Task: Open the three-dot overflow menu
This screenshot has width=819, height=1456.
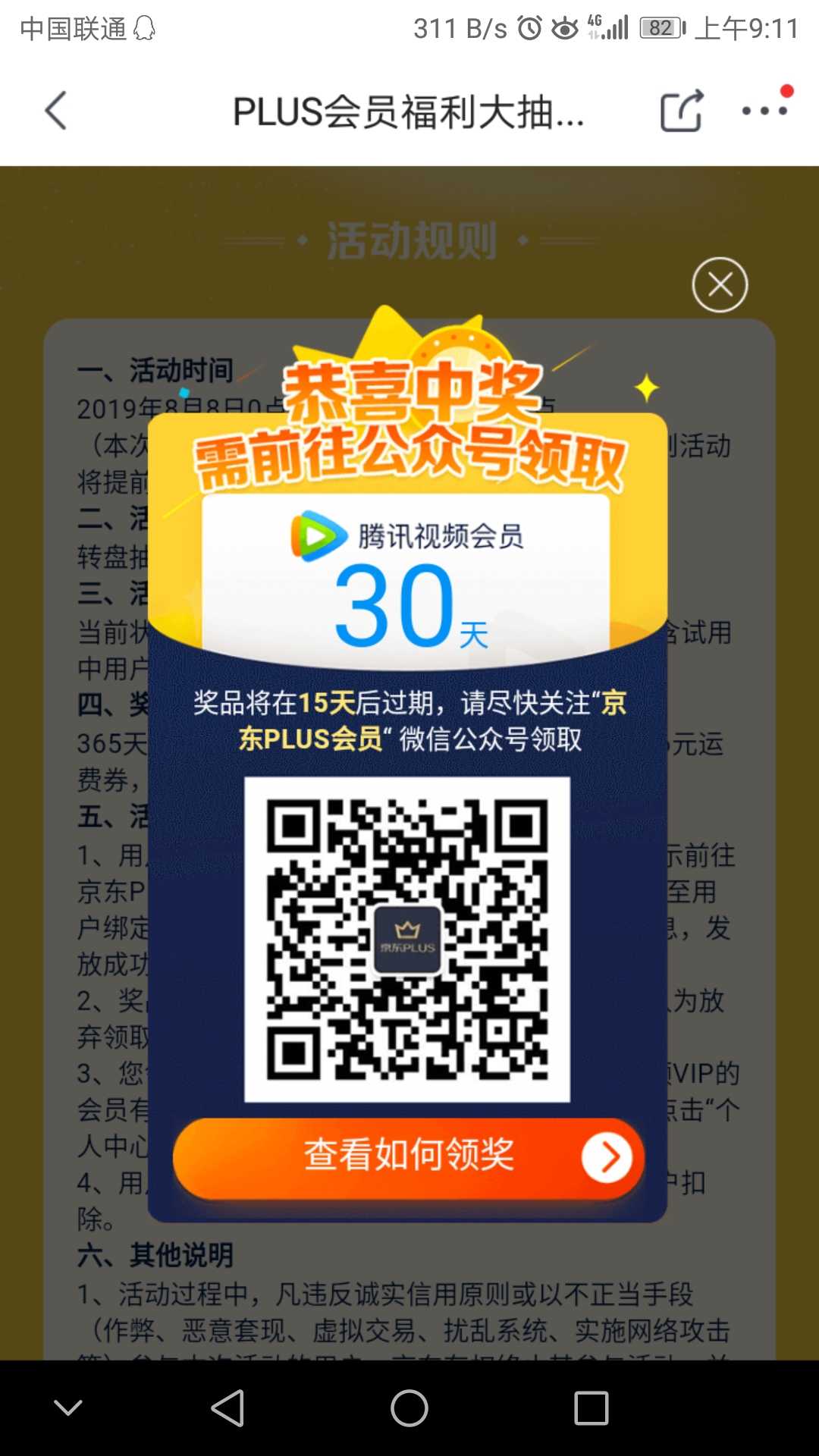Action: [764, 111]
